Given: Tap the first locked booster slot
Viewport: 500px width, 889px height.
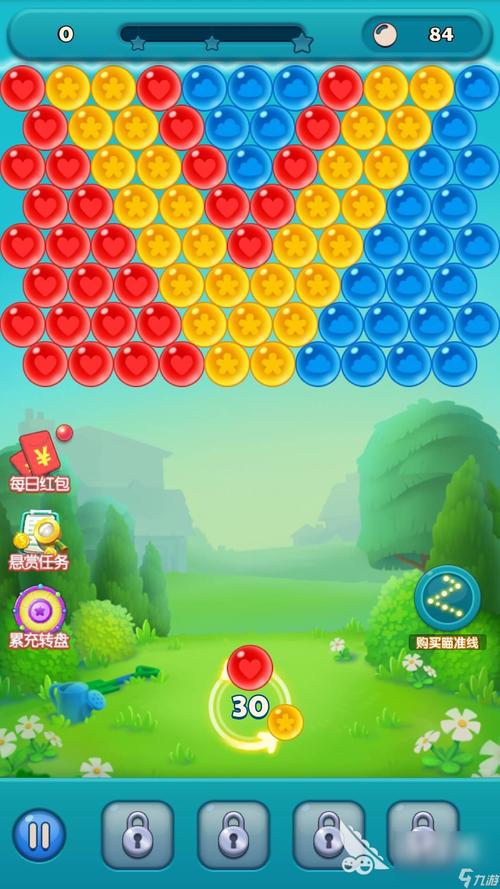Looking at the screenshot, I should [x=138, y=835].
